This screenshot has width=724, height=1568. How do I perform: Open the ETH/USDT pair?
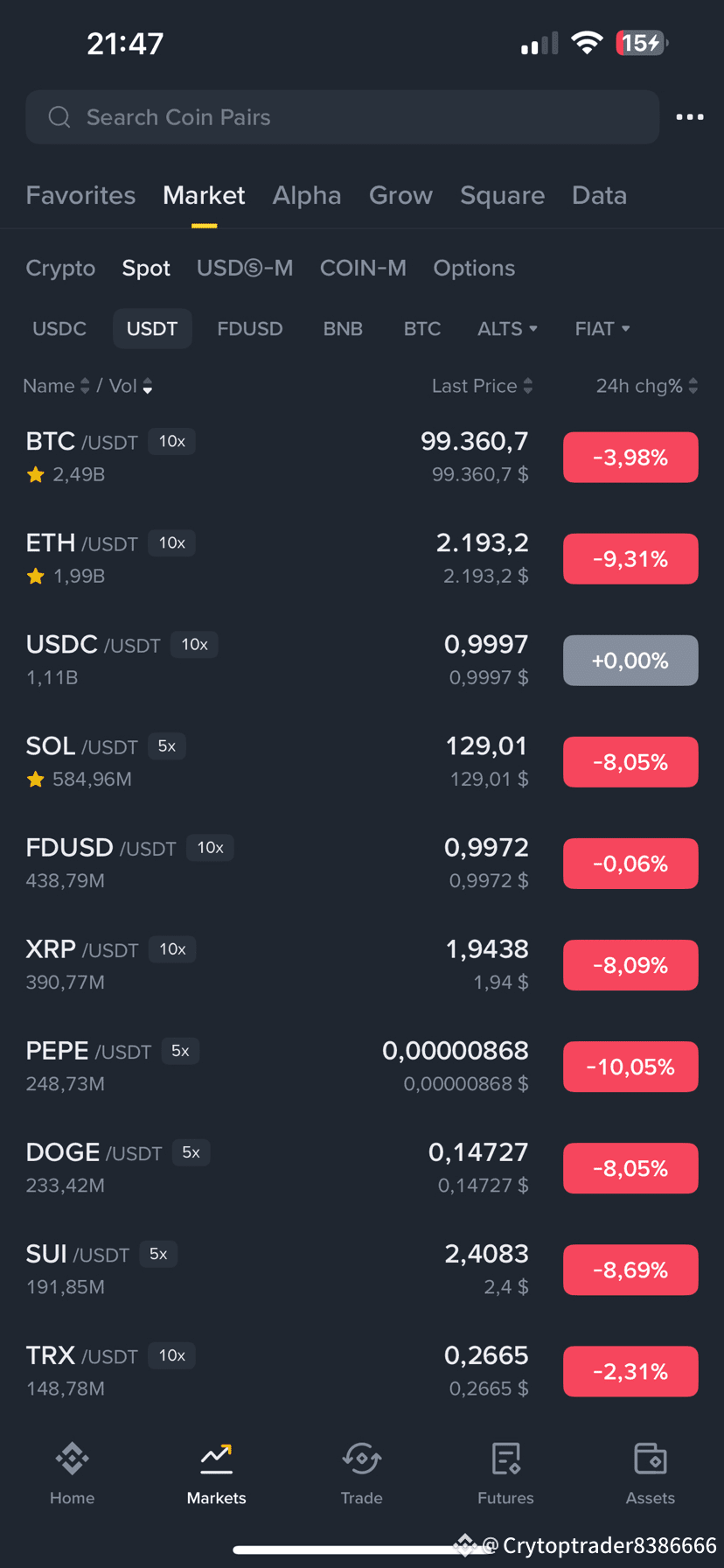pyautogui.click(x=362, y=558)
